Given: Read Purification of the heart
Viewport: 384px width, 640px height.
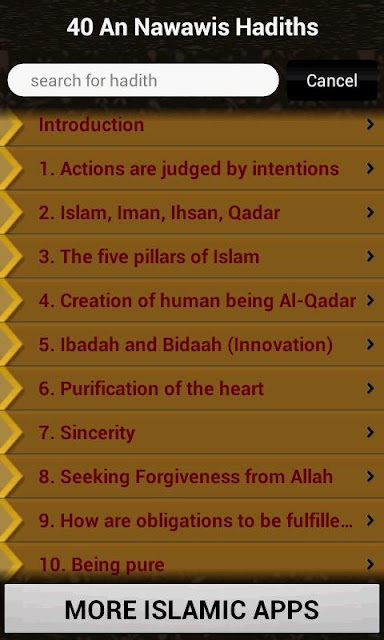Looking at the screenshot, I should [192, 389].
